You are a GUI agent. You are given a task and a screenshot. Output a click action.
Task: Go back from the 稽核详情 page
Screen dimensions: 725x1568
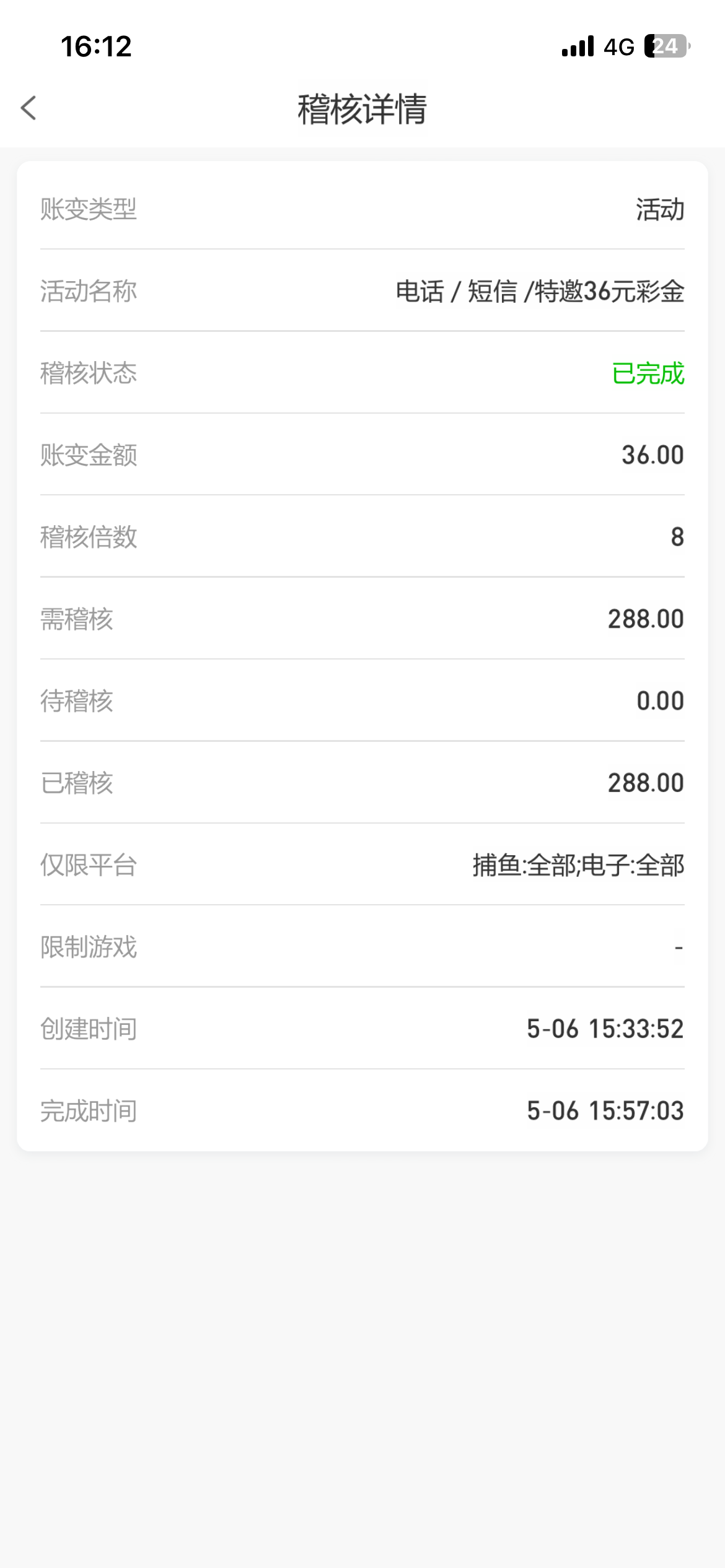coord(29,108)
